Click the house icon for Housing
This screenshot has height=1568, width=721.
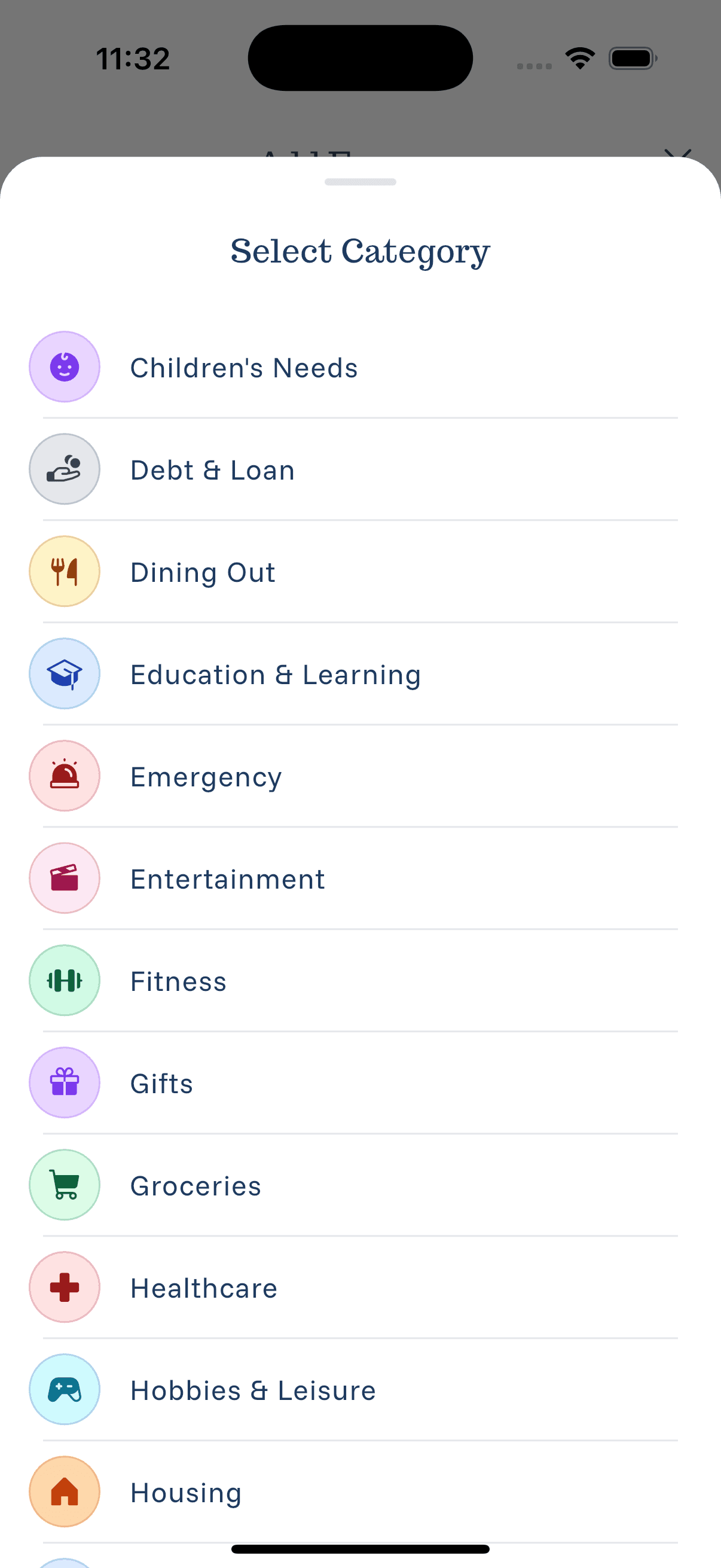pyautogui.click(x=65, y=1492)
